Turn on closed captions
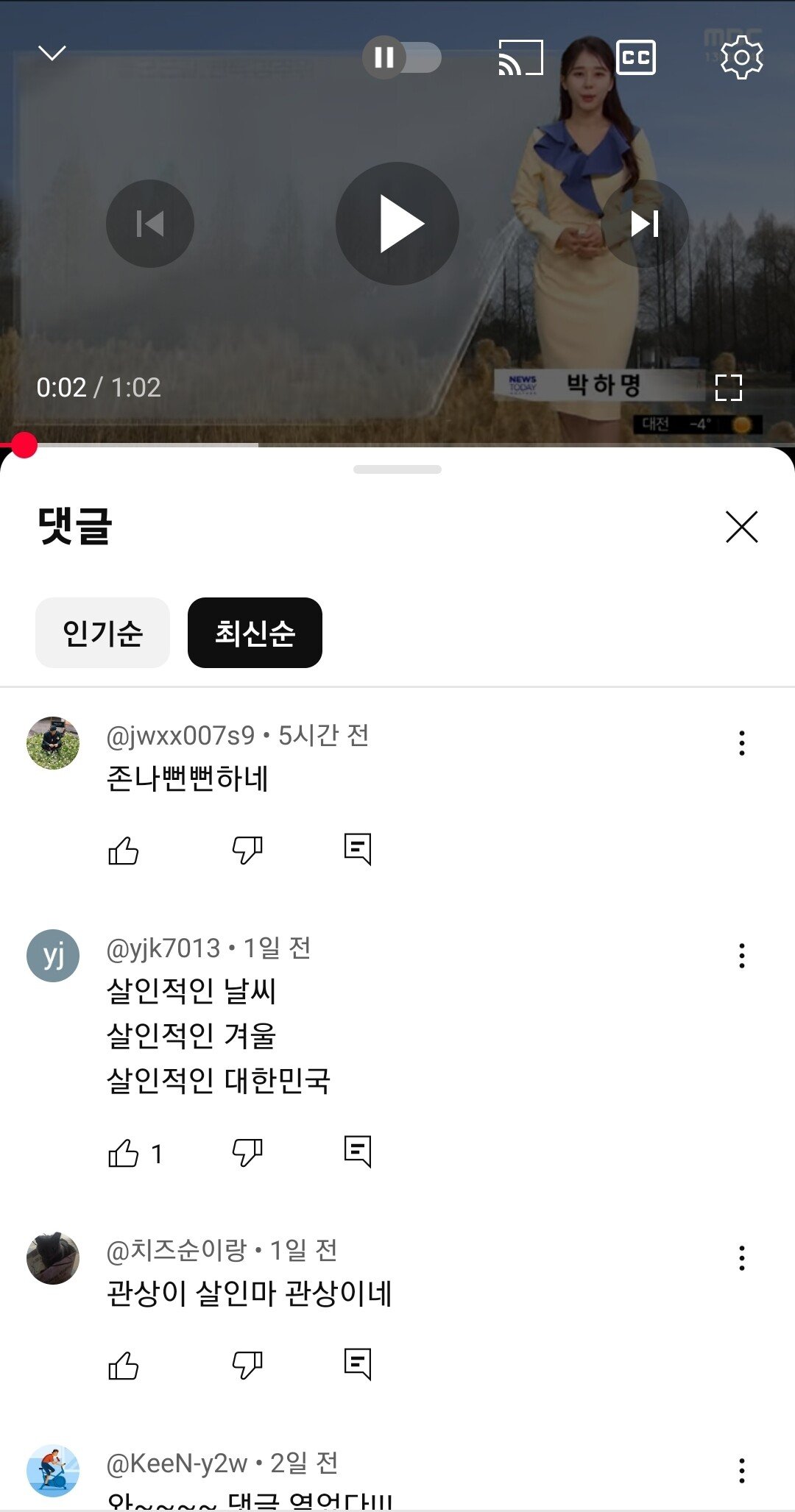 (x=635, y=57)
